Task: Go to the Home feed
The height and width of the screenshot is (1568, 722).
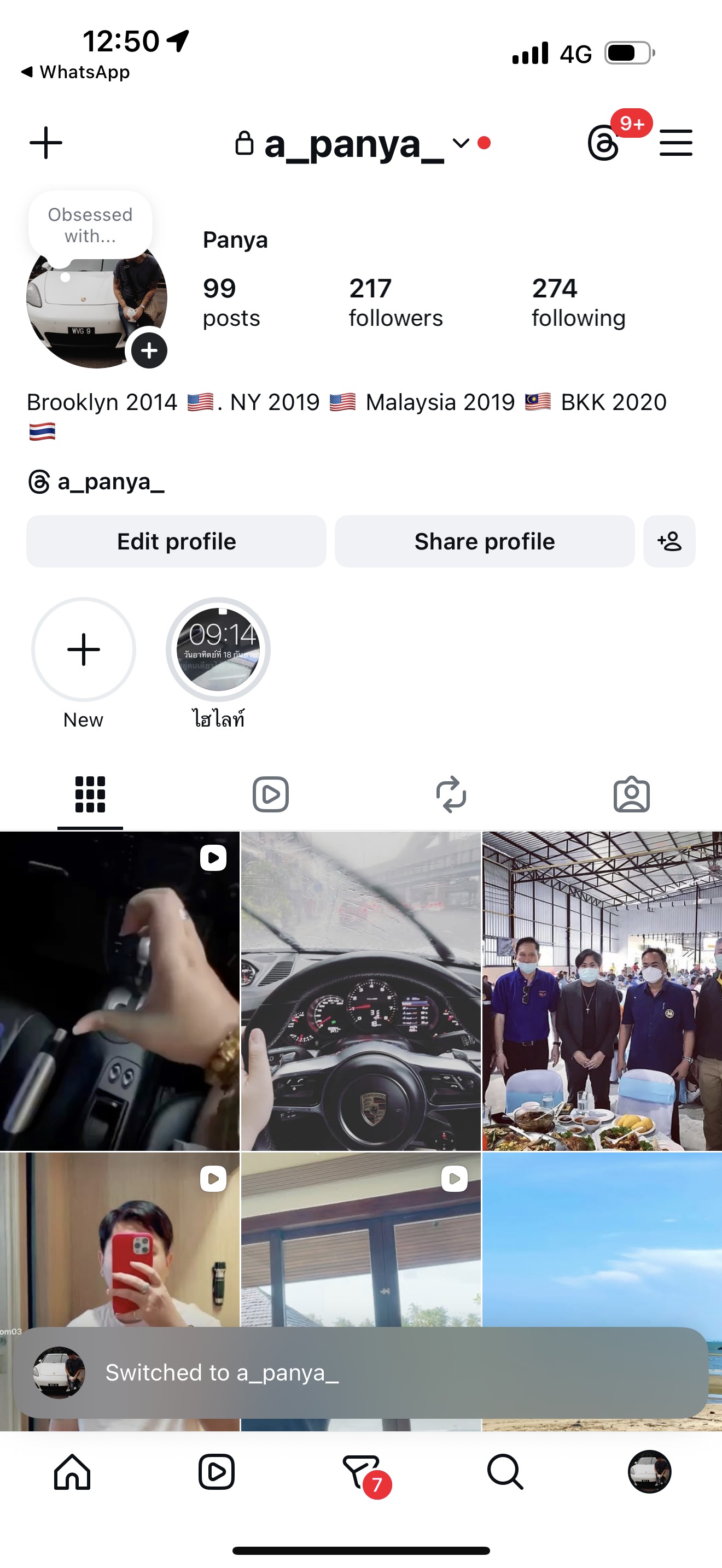Action: pos(72,1472)
